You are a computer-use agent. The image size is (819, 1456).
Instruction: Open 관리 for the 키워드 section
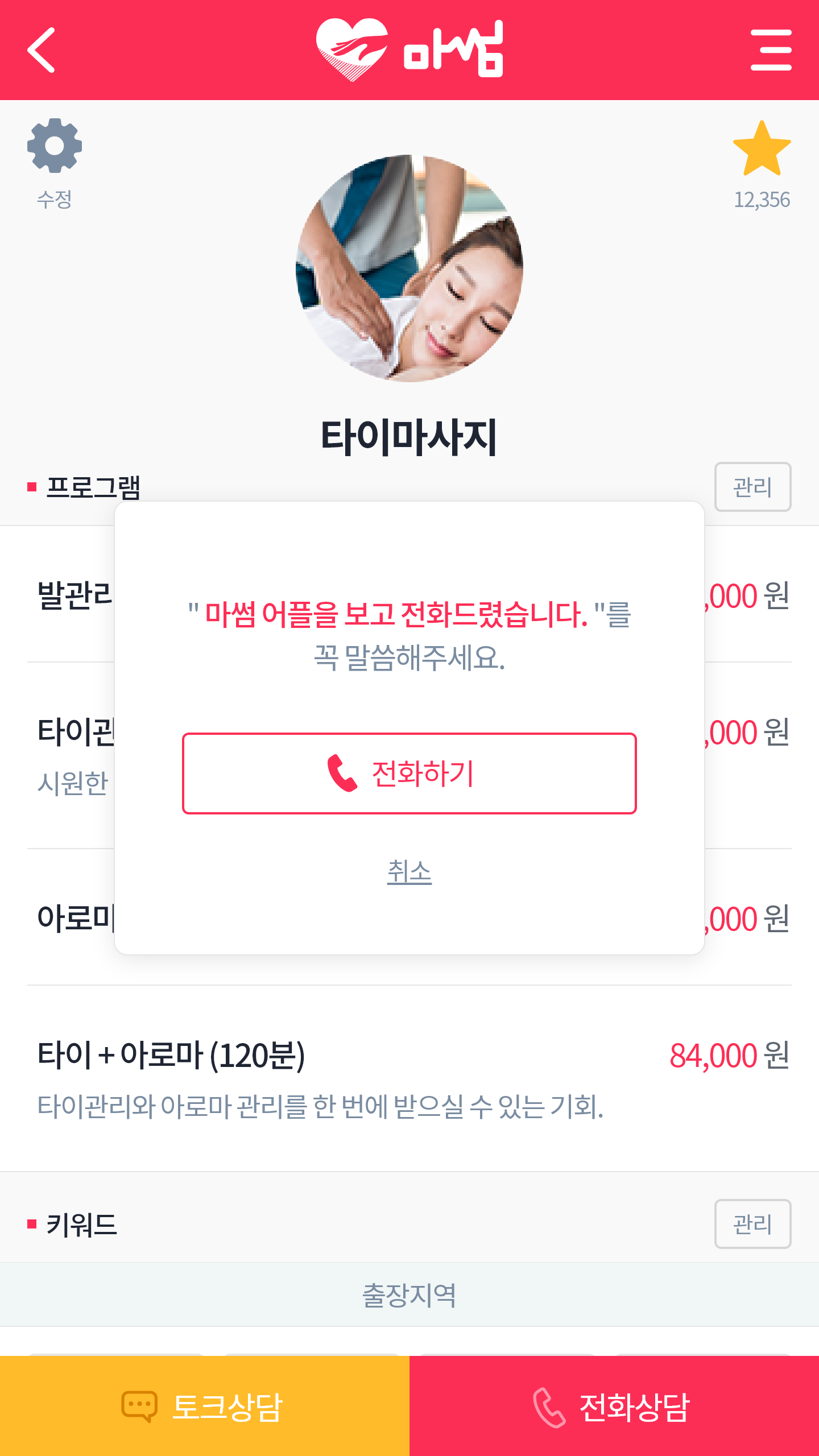tap(752, 1224)
